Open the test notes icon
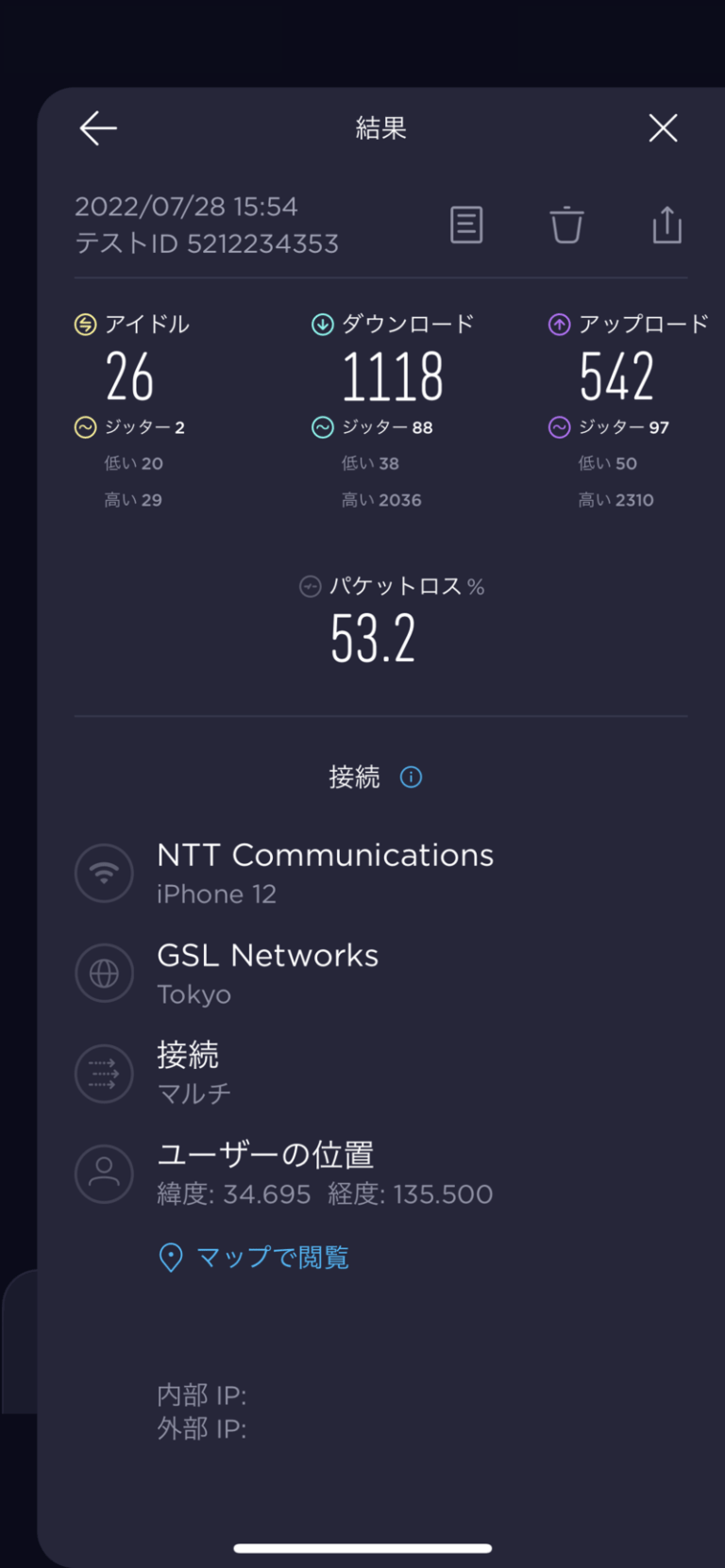Image resolution: width=725 pixels, height=1568 pixels. 466,225
